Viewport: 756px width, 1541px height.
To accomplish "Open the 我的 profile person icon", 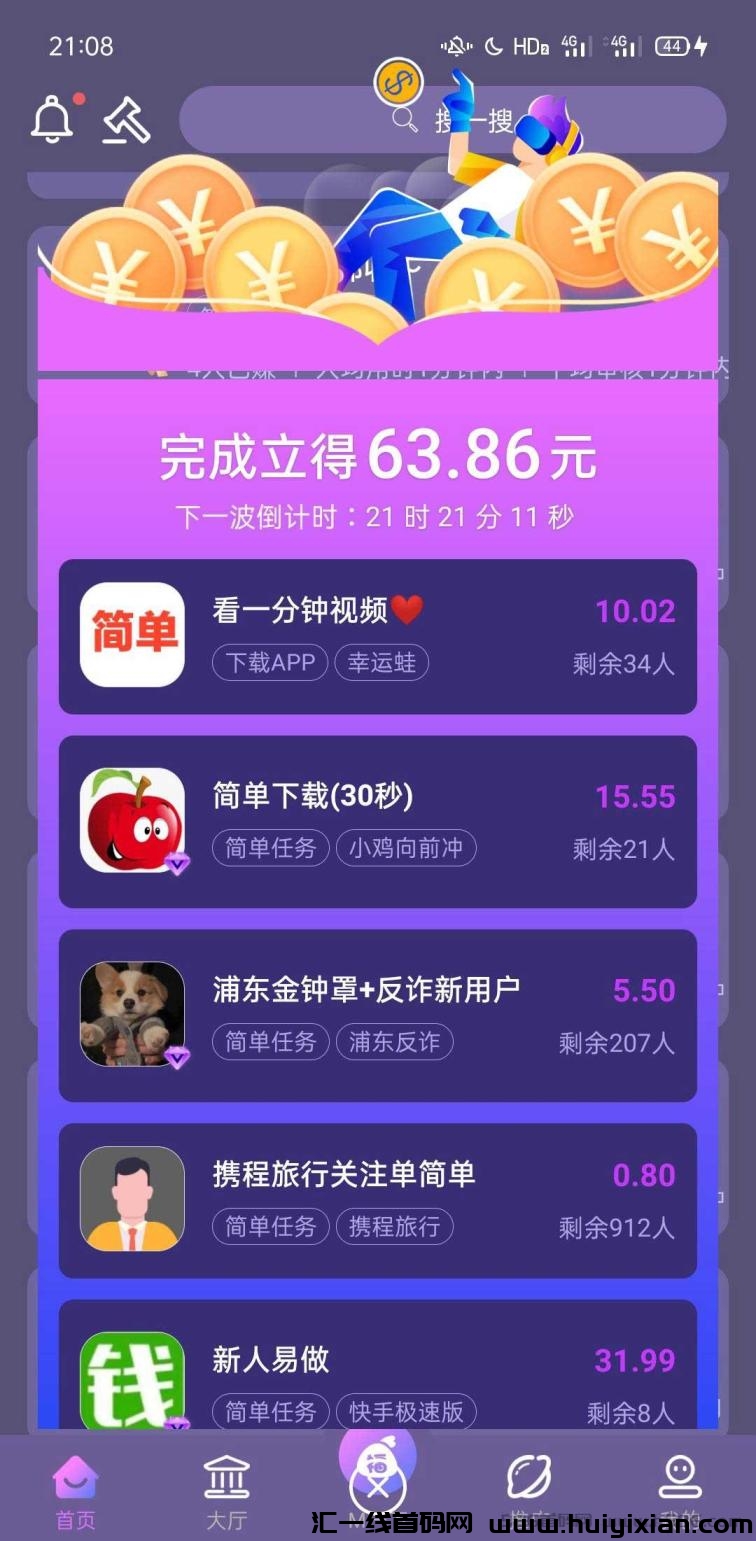I will click(x=681, y=1475).
